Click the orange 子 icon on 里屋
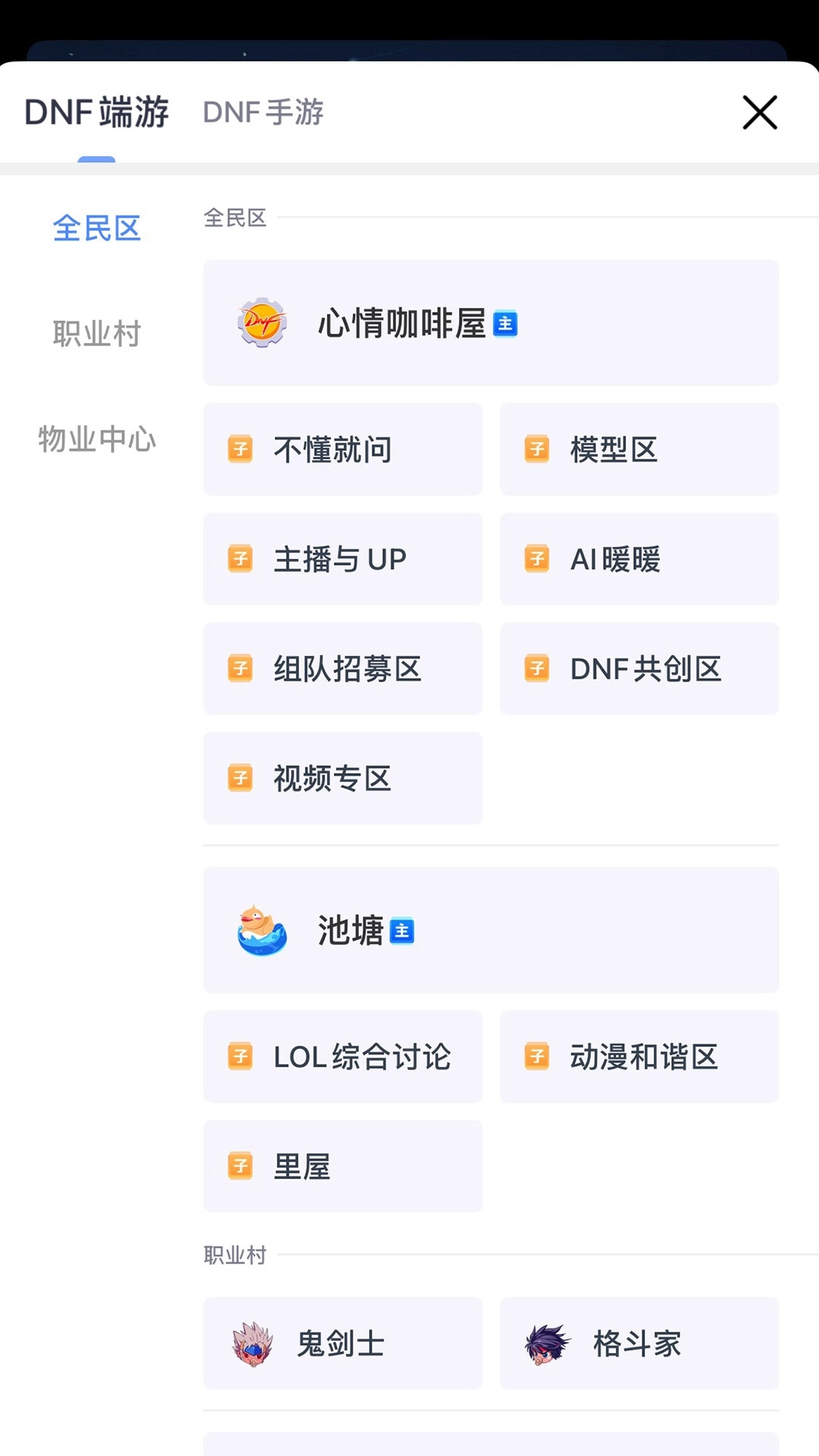819x1456 pixels. coord(240,1167)
